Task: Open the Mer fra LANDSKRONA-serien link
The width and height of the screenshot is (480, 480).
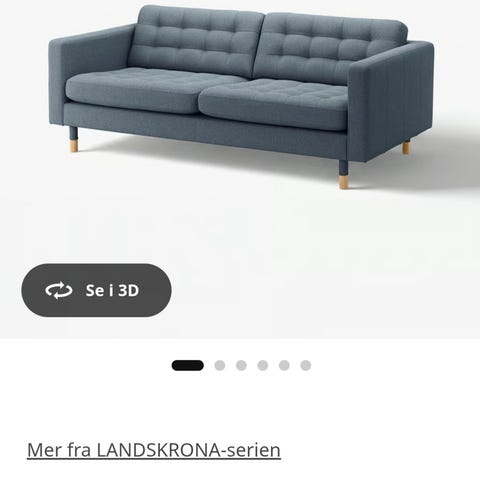Action: point(154,450)
